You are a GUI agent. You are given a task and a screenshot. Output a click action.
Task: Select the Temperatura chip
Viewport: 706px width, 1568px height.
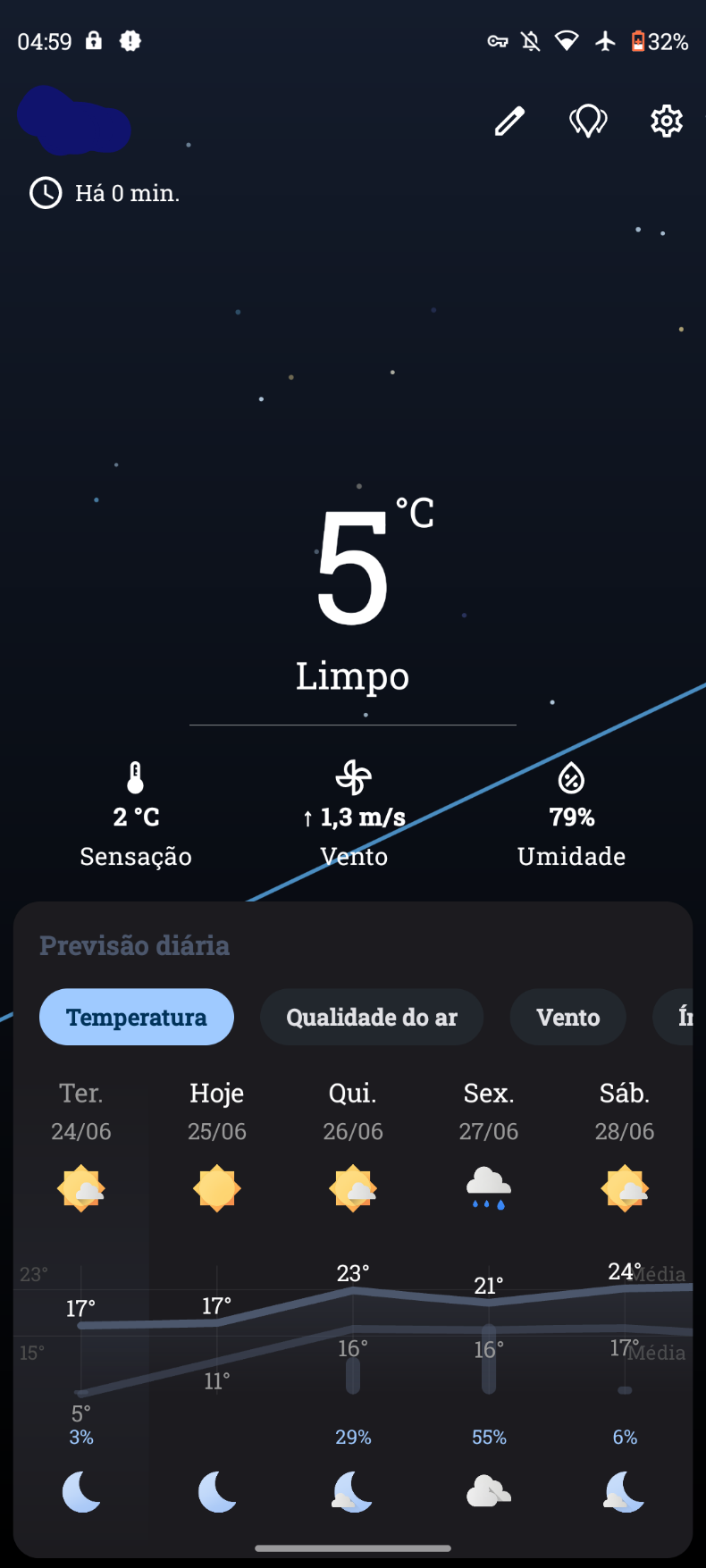(x=137, y=1017)
